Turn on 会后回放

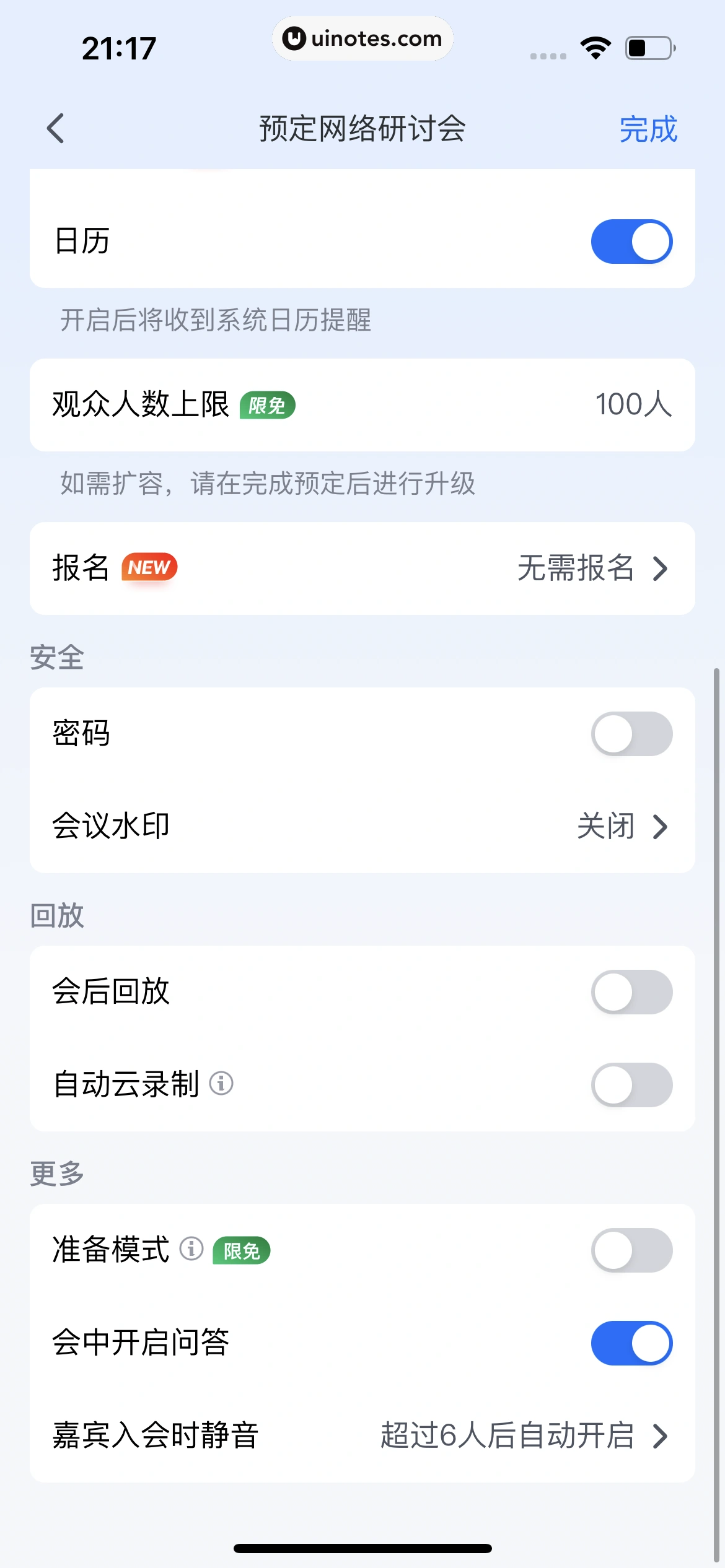pos(631,992)
